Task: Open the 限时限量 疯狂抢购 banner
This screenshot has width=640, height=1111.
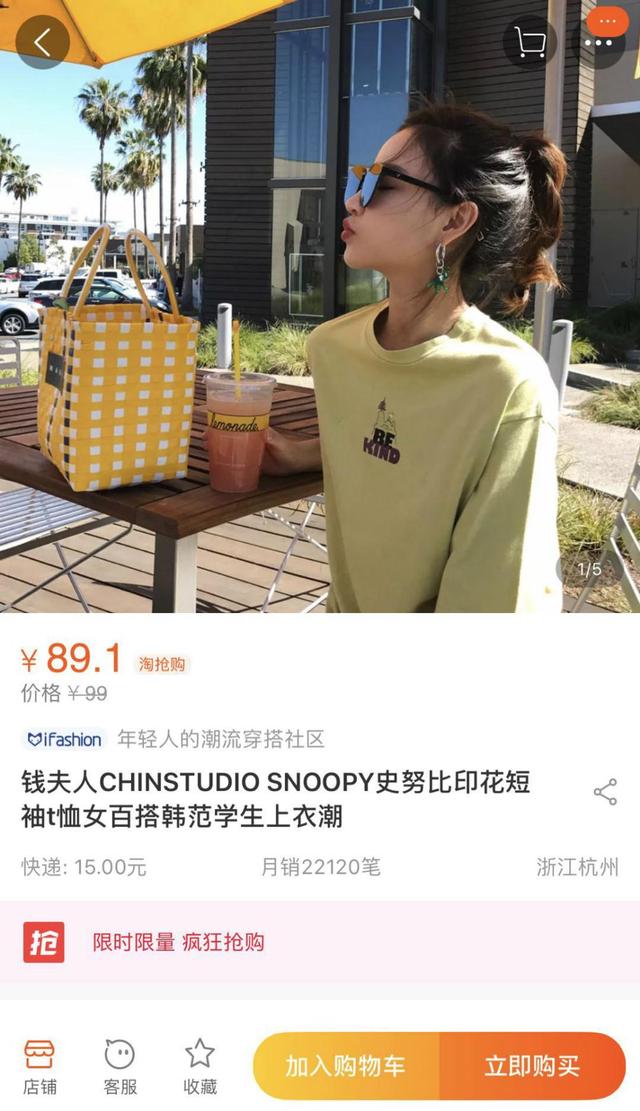Action: (x=320, y=942)
